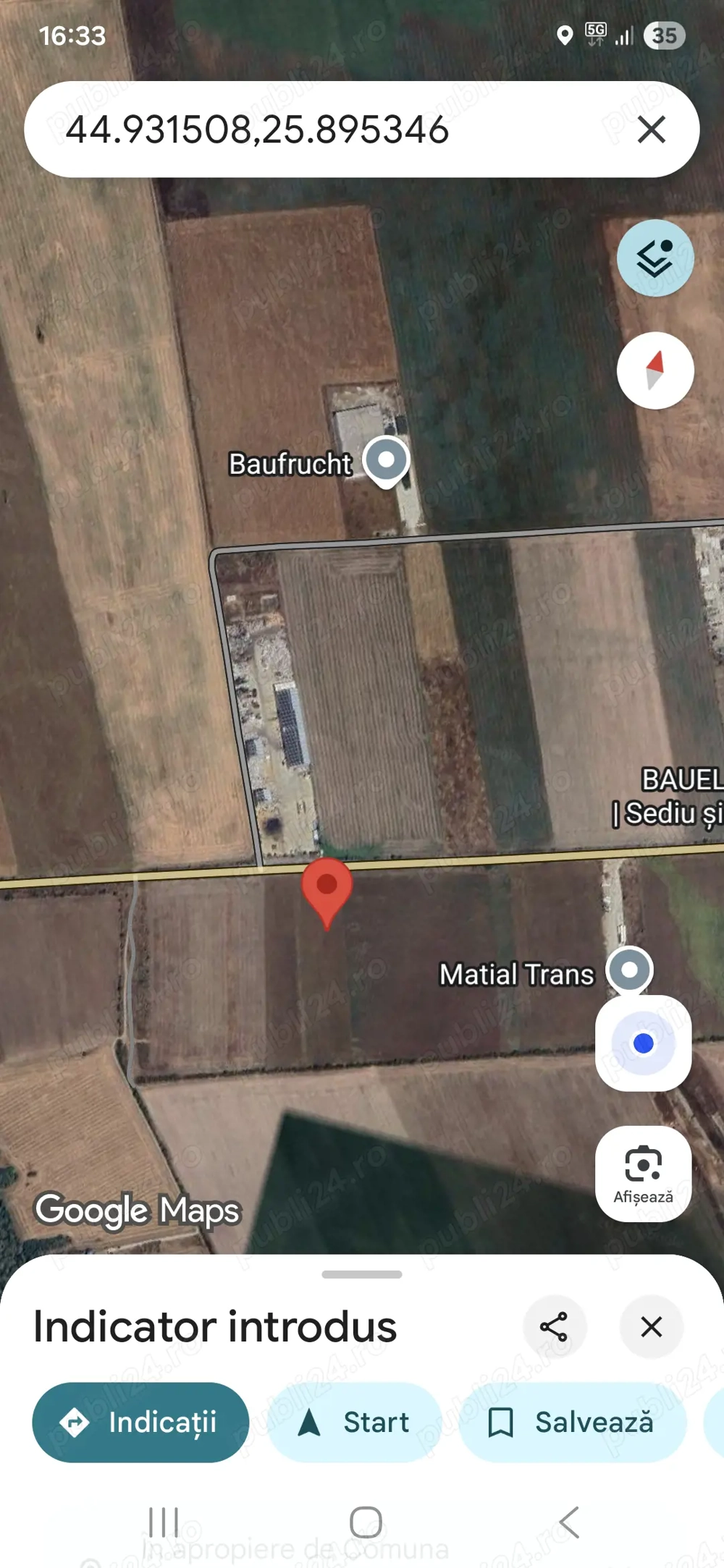Viewport: 724px width, 1568px height.
Task: Tap the coordinates search field
Action: (x=319, y=130)
